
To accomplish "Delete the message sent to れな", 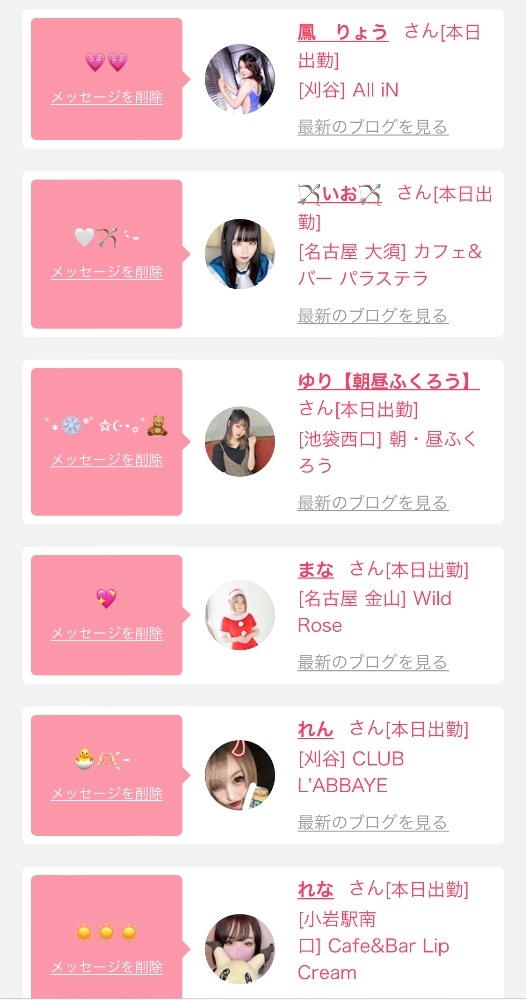I will [106, 967].
